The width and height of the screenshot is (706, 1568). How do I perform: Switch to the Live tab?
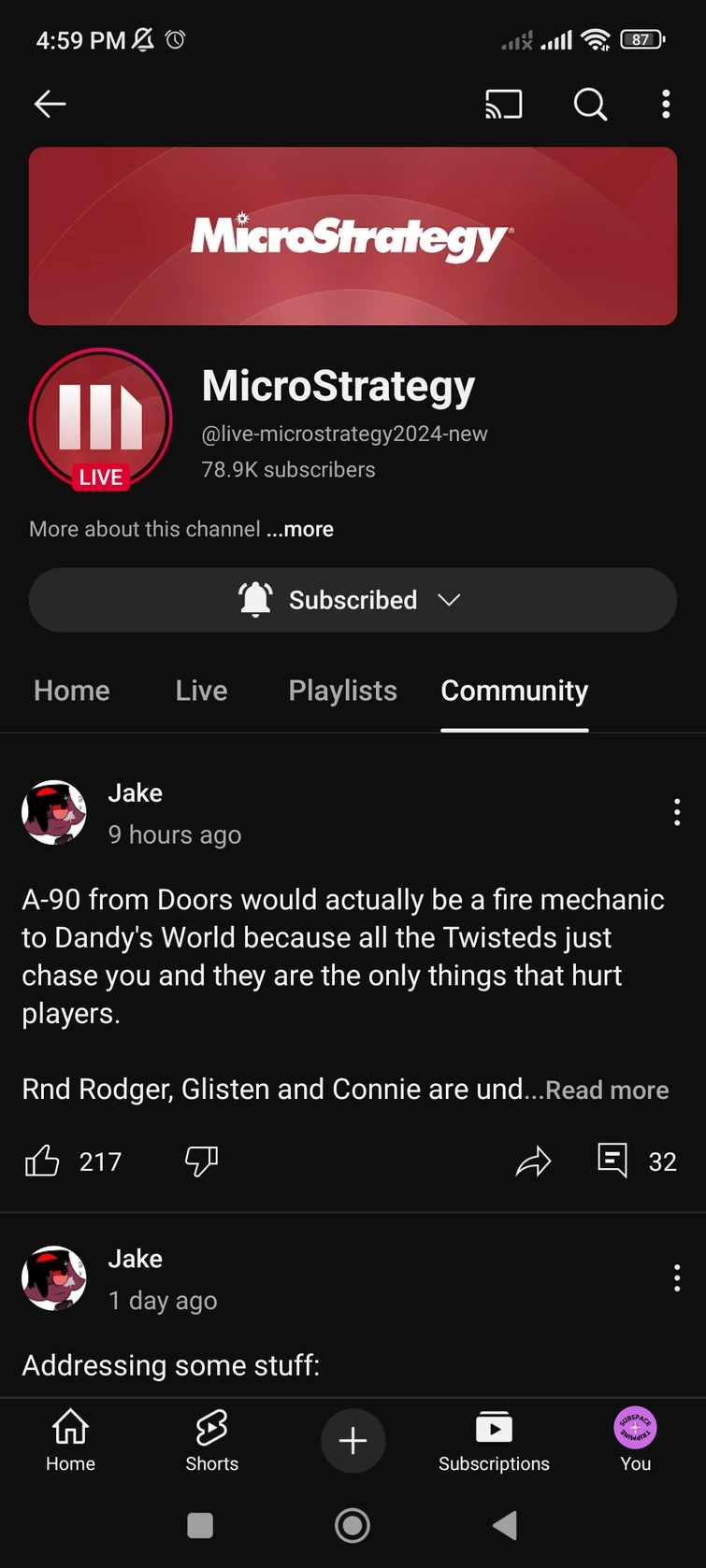click(x=200, y=691)
